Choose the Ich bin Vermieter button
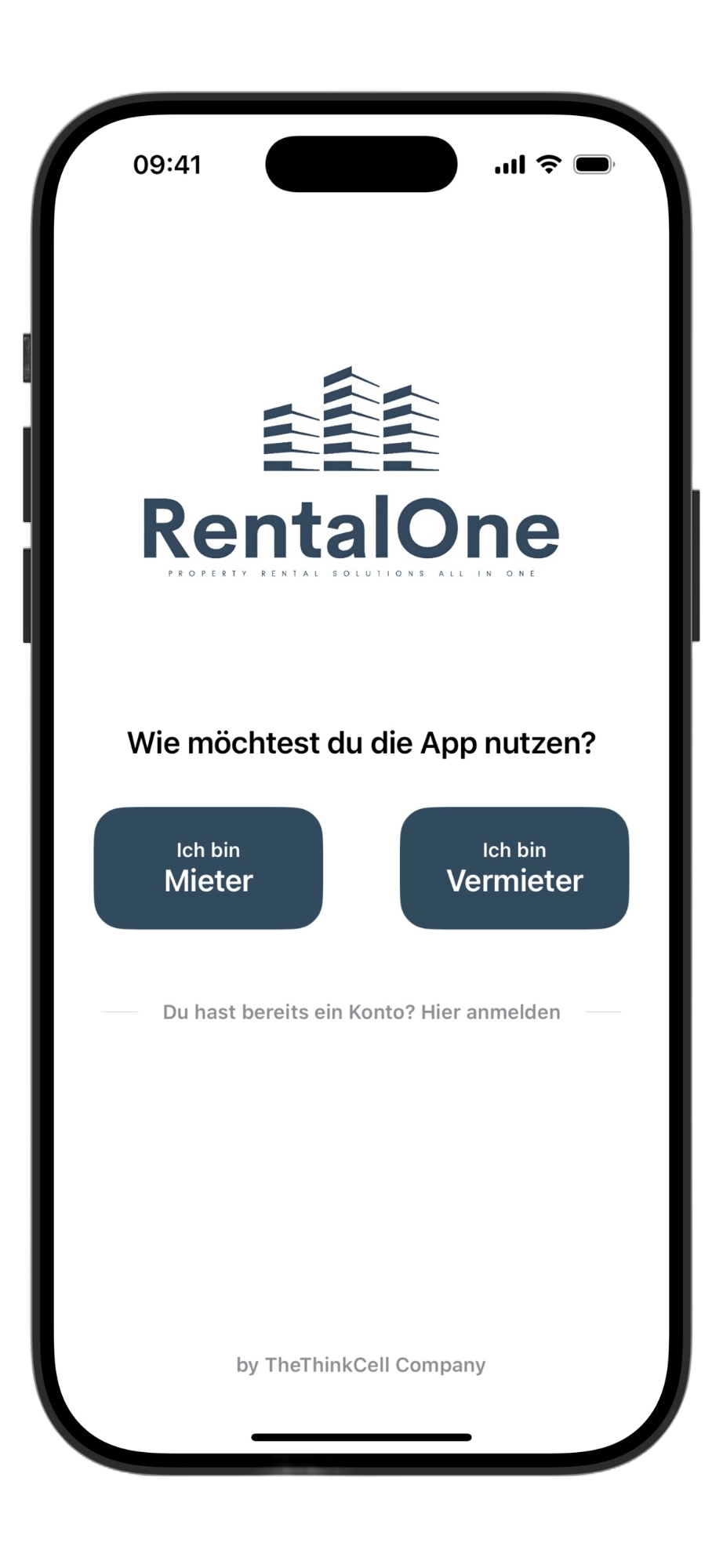This screenshot has height=1568, width=723. [x=514, y=868]
